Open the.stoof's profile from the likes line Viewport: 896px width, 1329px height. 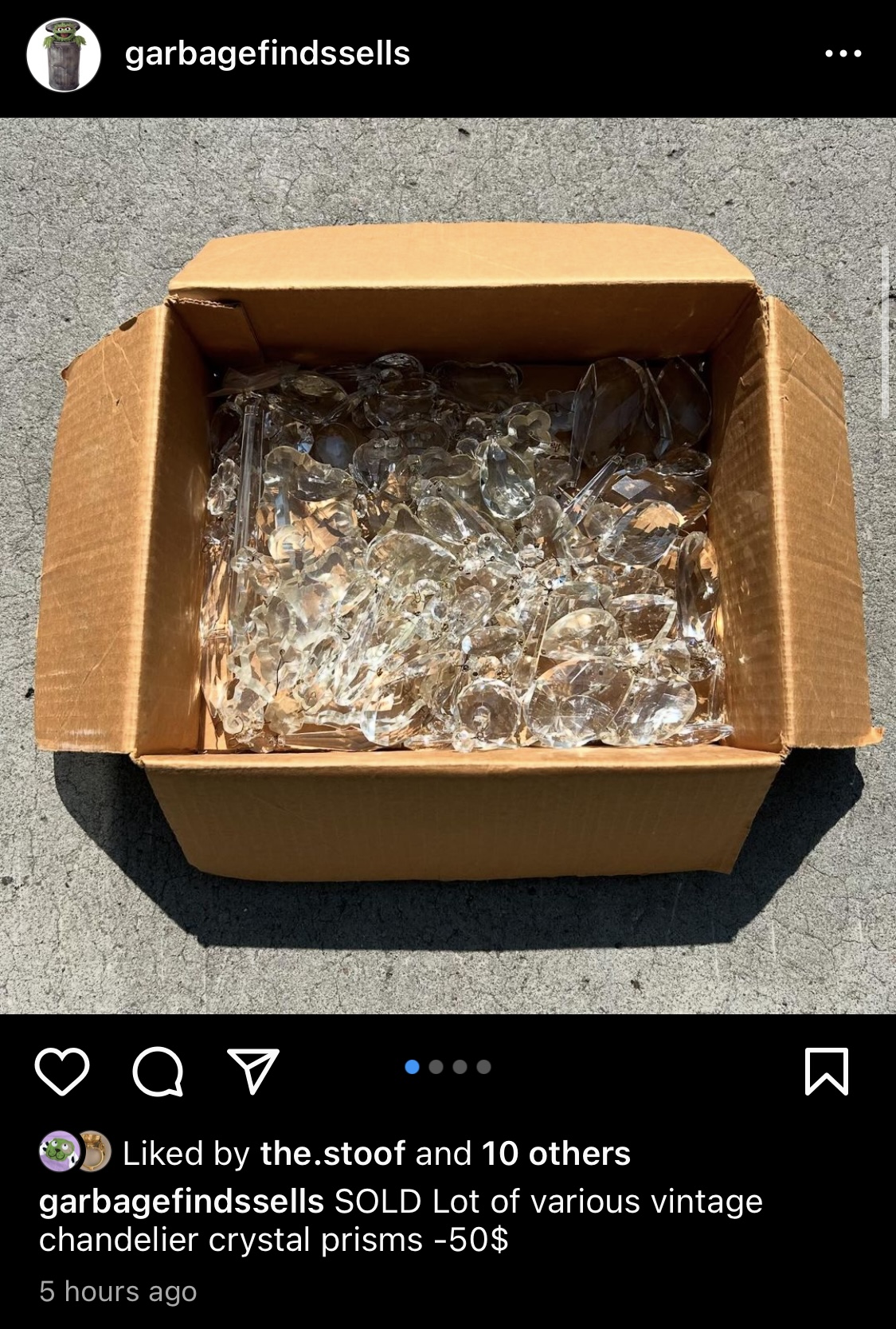tap(333, 1153)
